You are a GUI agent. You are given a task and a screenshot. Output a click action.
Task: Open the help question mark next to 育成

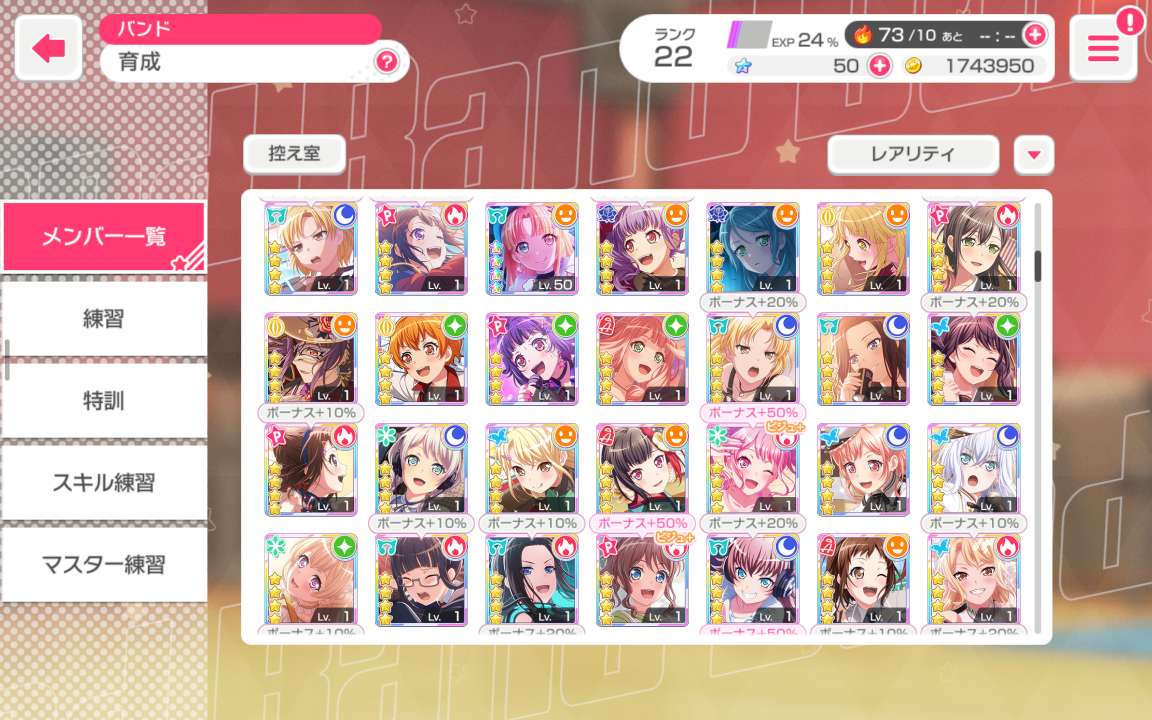(386, 62)
